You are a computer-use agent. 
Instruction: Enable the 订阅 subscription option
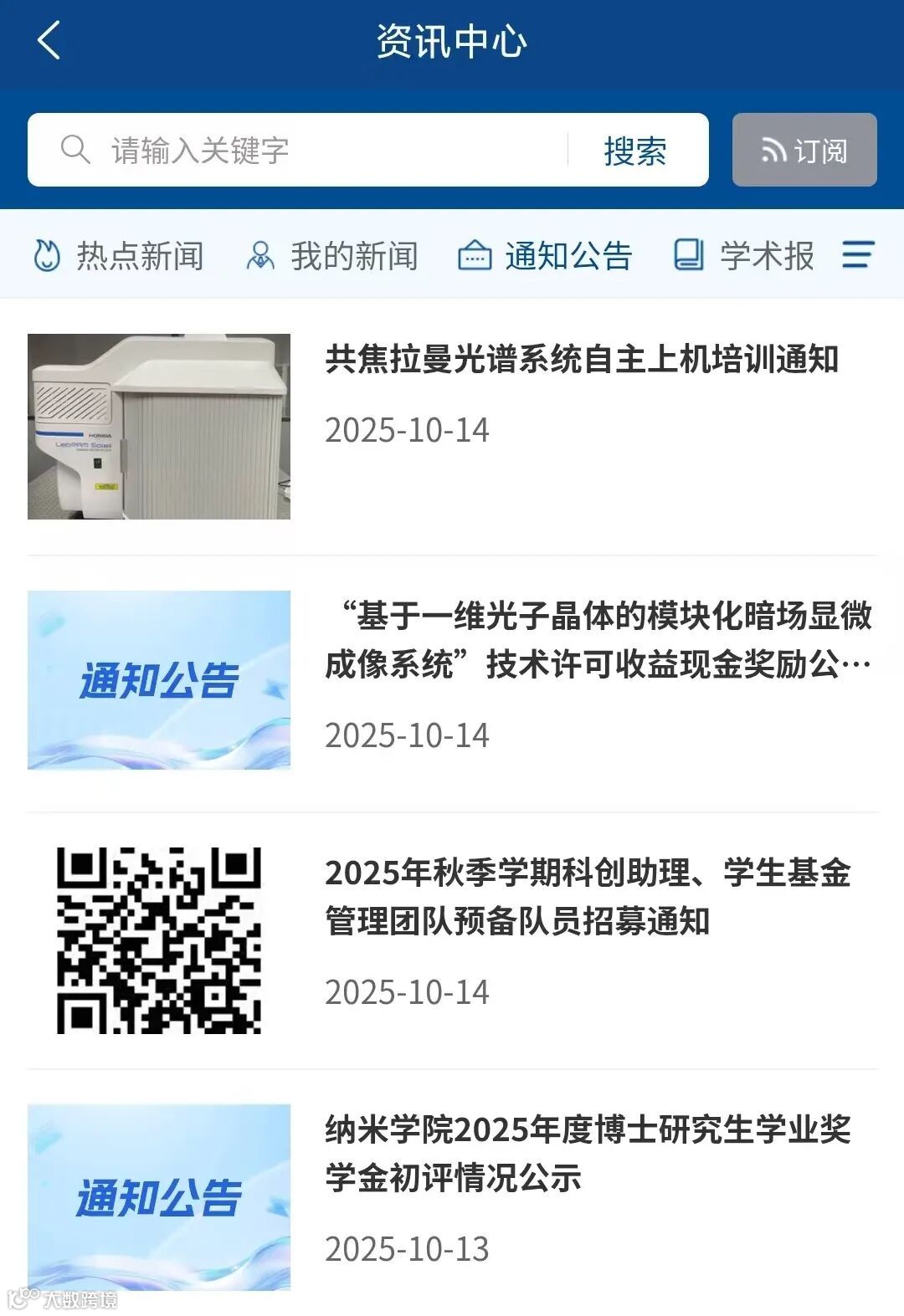pos(804,149)
